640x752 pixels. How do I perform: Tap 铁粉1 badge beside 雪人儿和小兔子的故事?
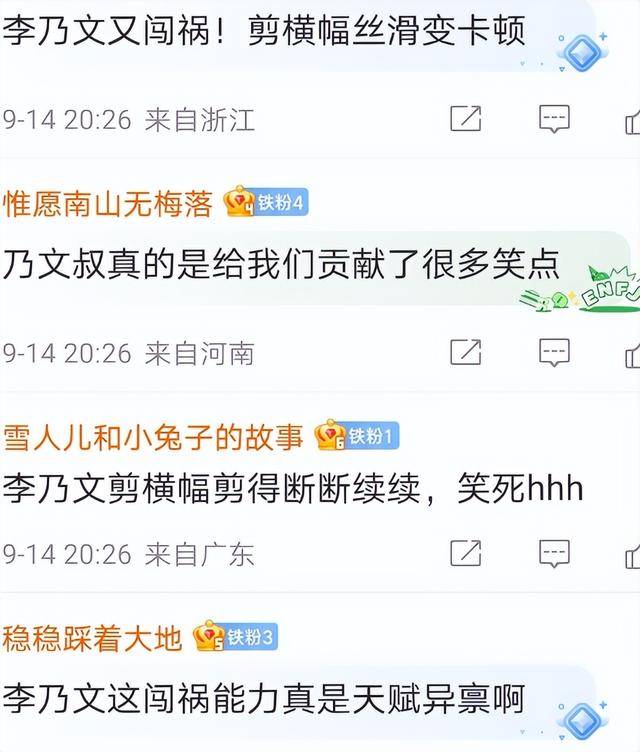358,436
